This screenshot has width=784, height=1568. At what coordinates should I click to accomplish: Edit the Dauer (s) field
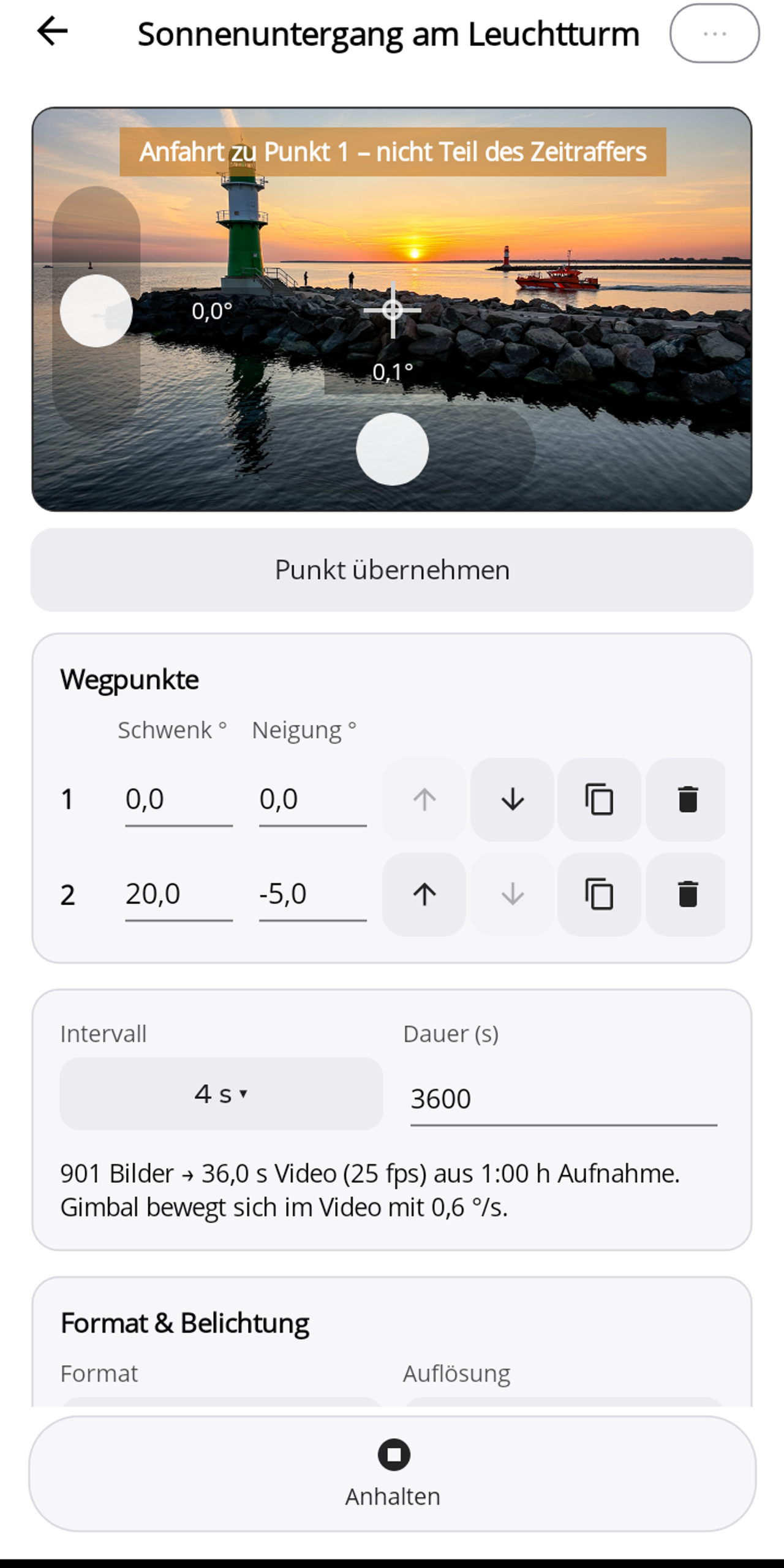coord(563,1098)
